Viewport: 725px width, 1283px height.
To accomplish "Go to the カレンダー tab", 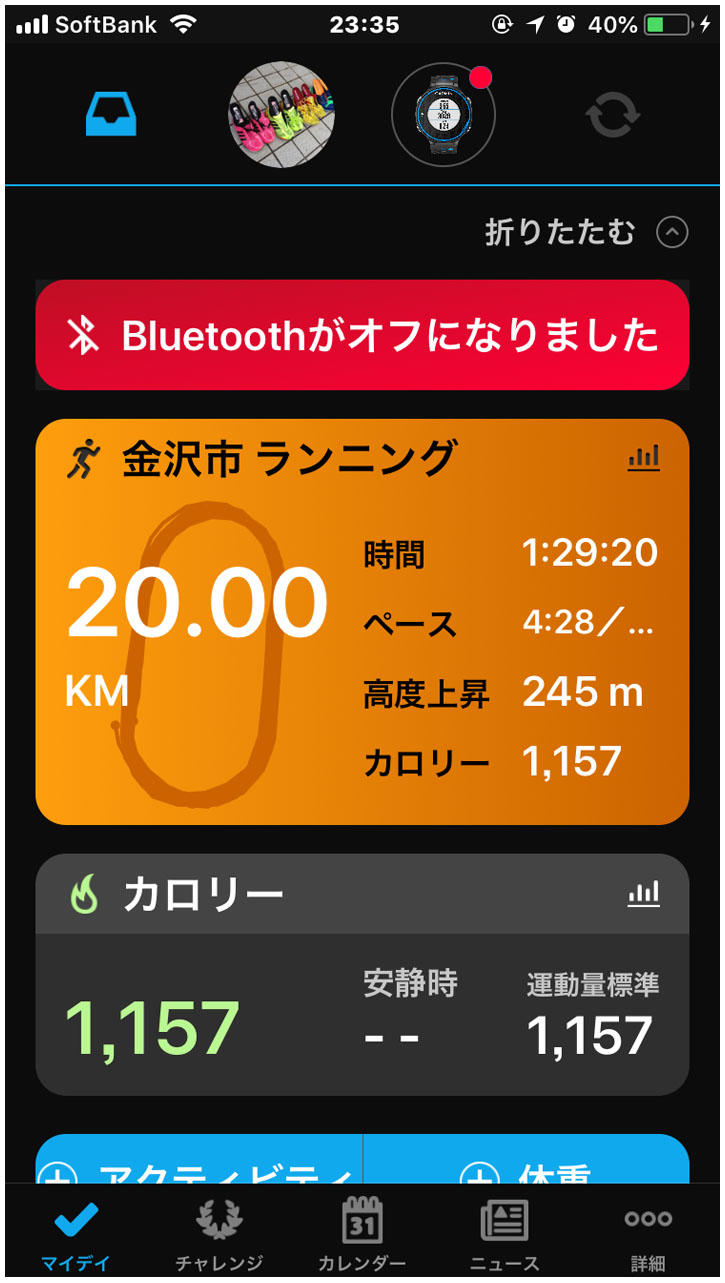I will point(362,1235).
